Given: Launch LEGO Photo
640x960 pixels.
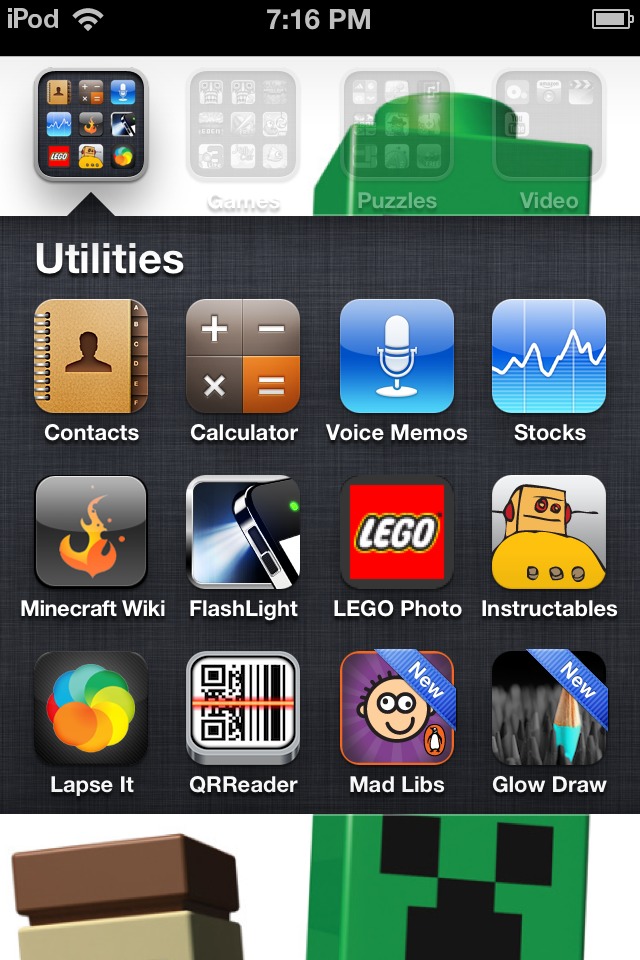Looking at the screenshot, I should (x=397, y=532).
